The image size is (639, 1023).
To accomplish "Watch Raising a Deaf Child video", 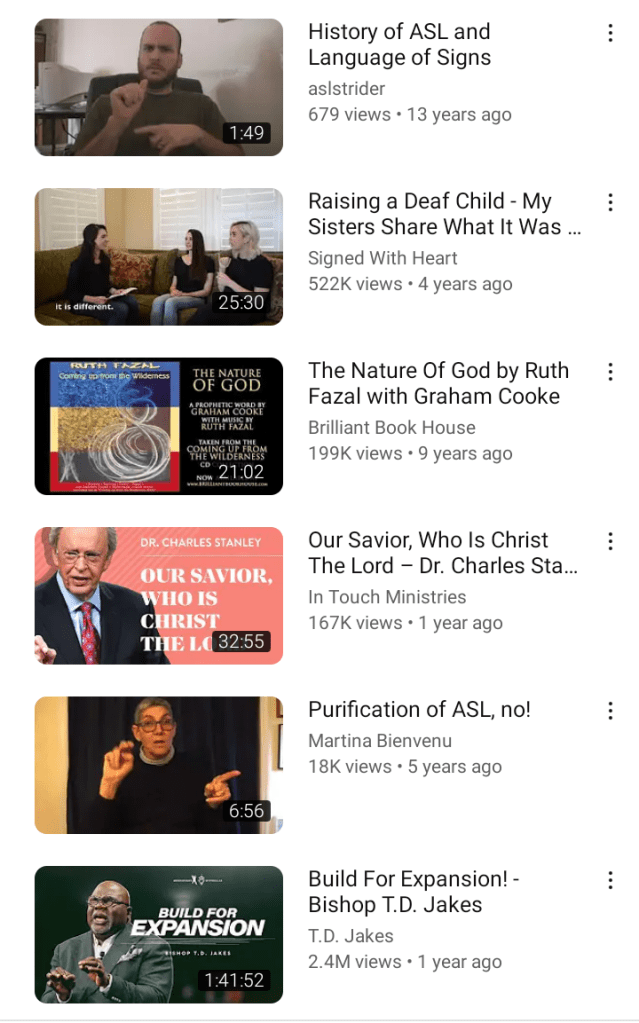I will (x=159, y=257).
